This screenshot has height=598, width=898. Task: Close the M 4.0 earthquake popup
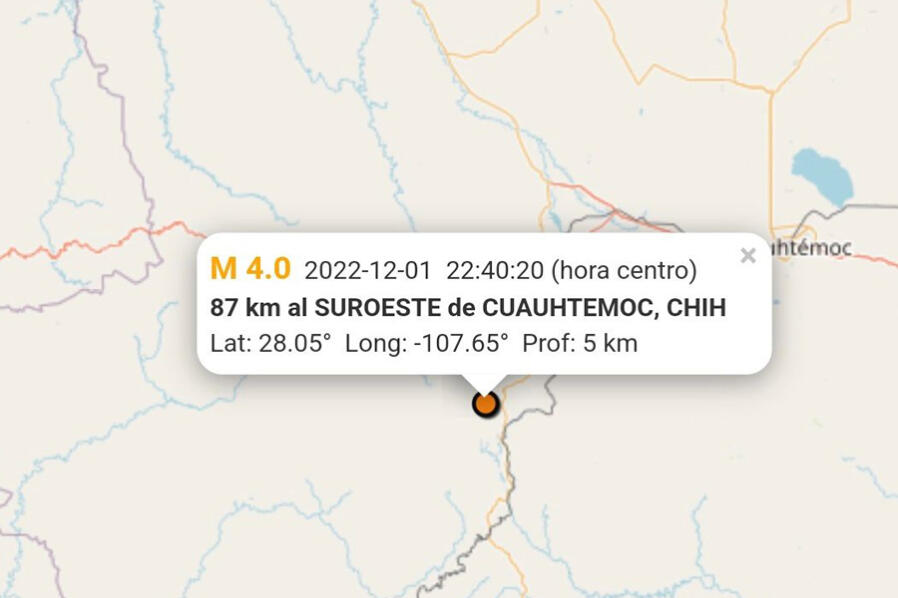pos(747,256)
